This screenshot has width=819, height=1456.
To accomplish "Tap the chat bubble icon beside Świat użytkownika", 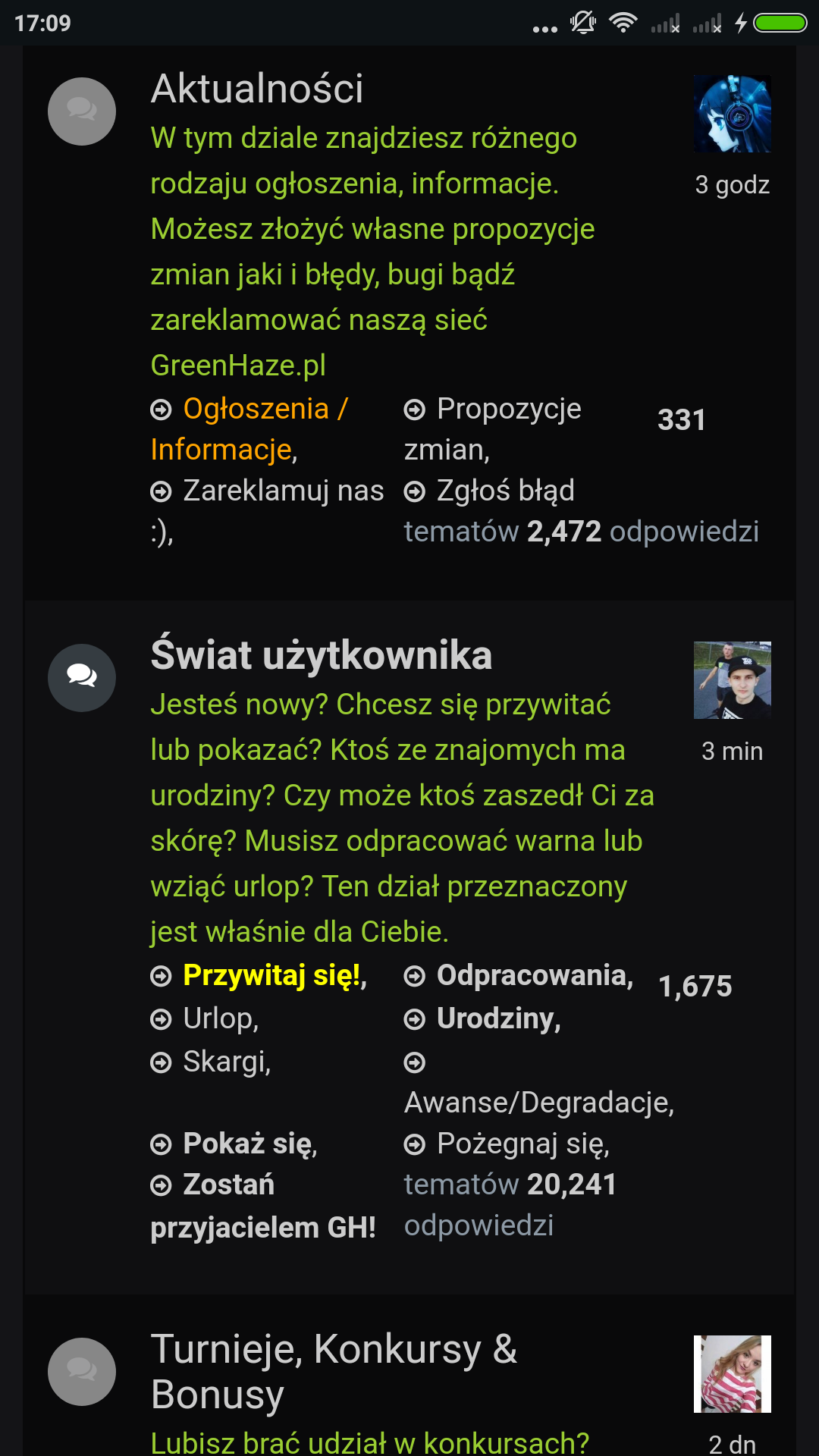I will point(82,678).
